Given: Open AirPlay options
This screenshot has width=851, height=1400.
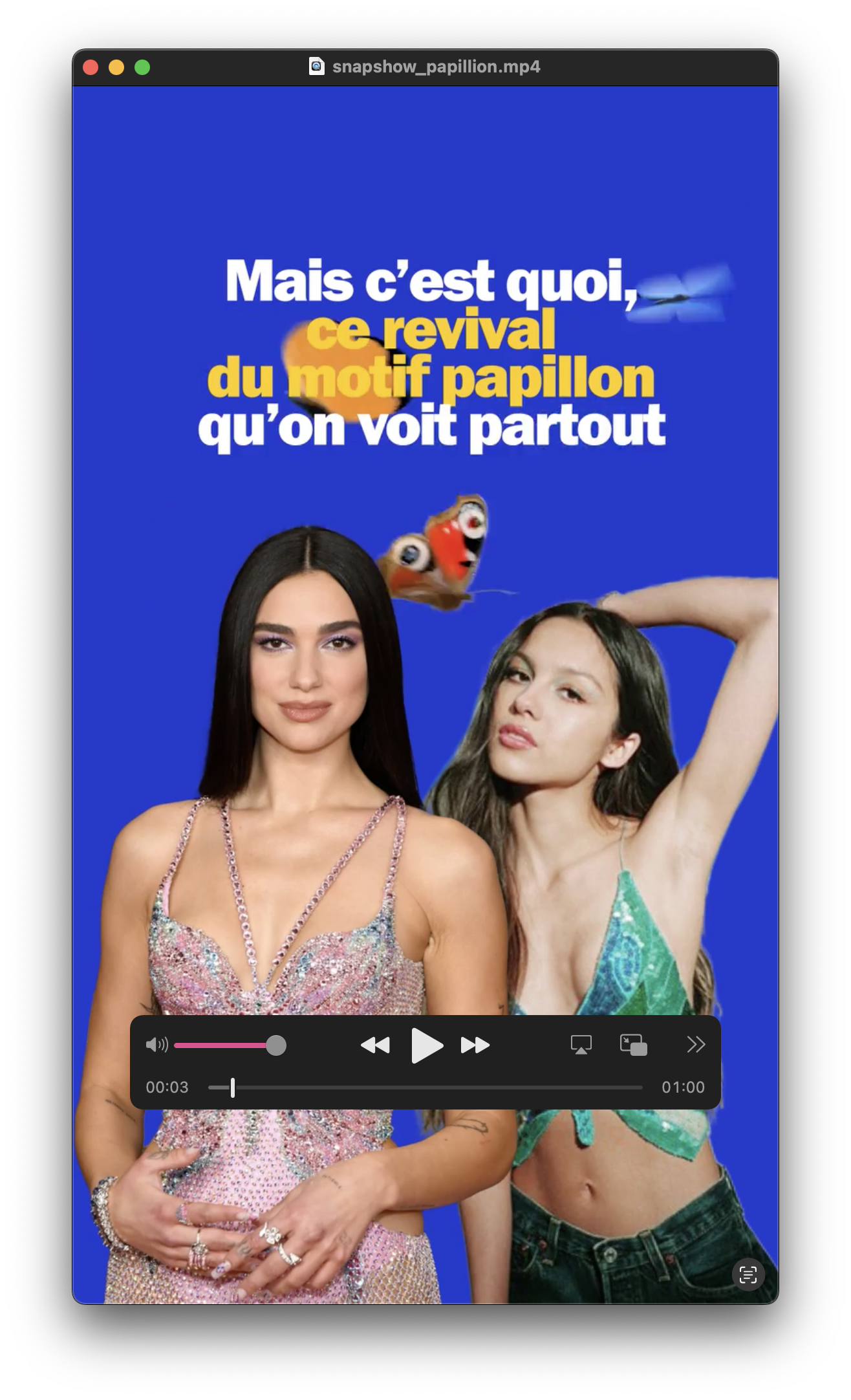Looking at the screenshot, I should coord(581,1045).
